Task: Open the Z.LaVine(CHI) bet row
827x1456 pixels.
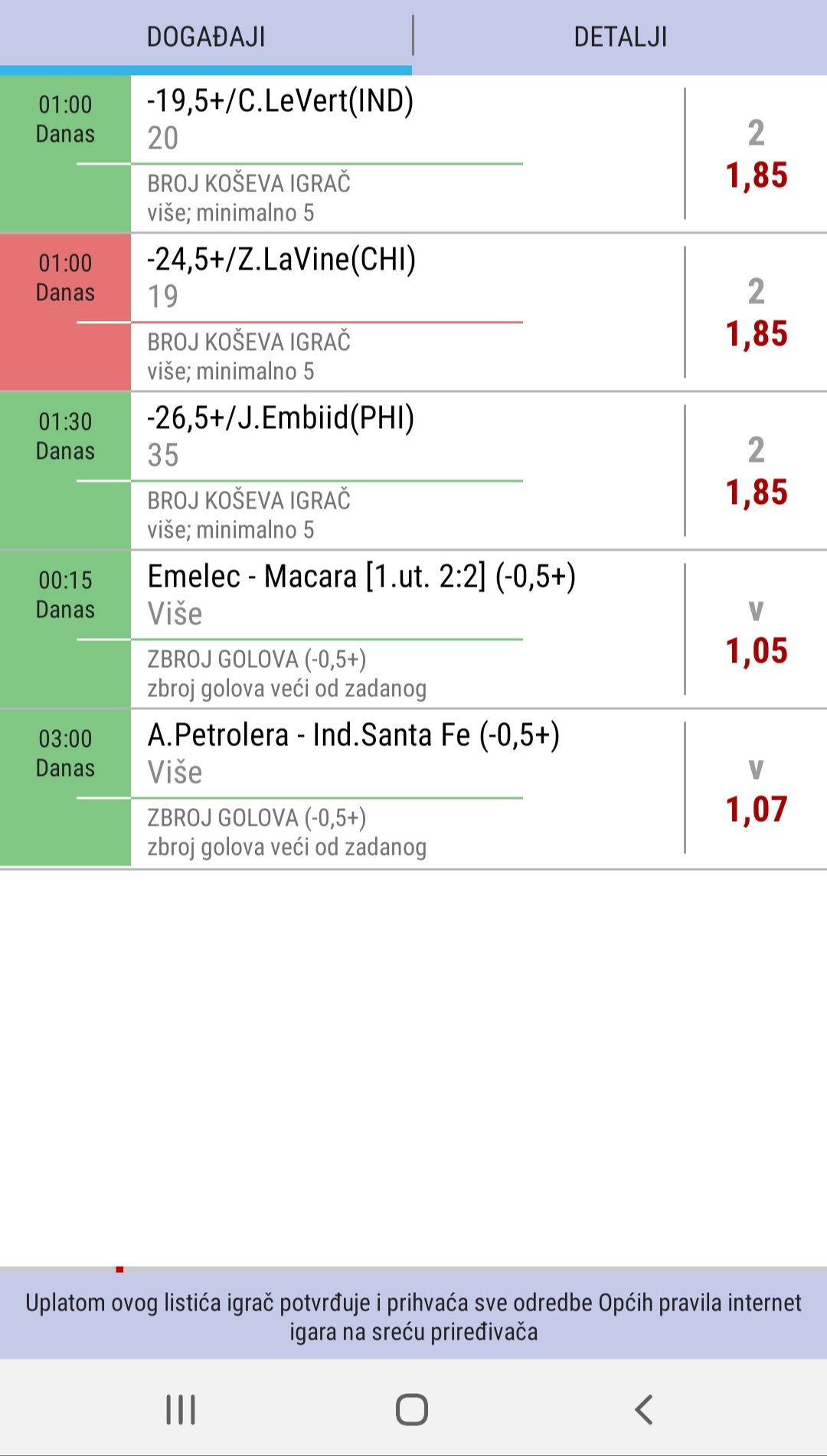Action: tap(413, 312)
